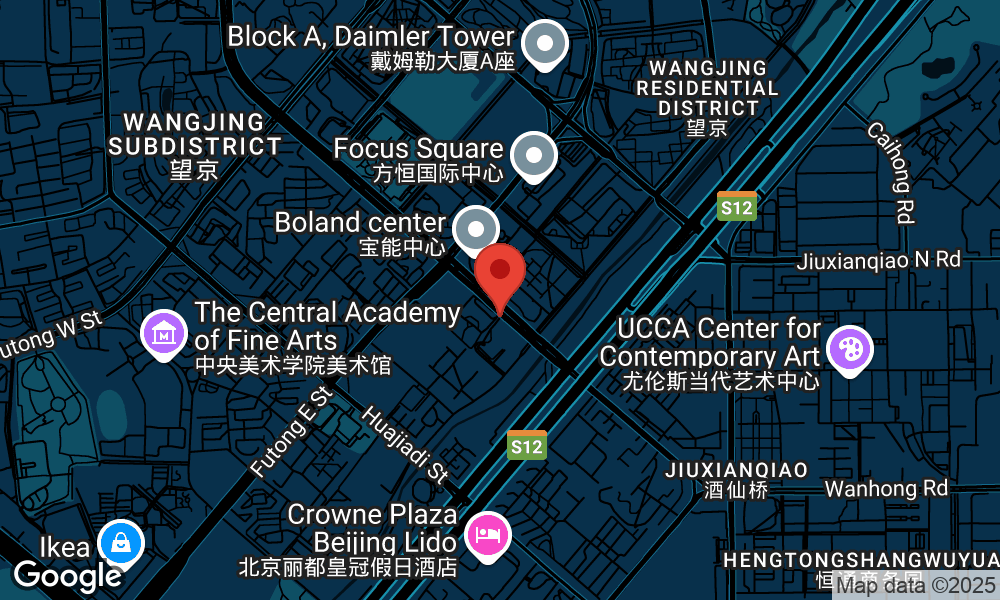Tap the red location pin
1000x600 pixels.
(500, 273)
